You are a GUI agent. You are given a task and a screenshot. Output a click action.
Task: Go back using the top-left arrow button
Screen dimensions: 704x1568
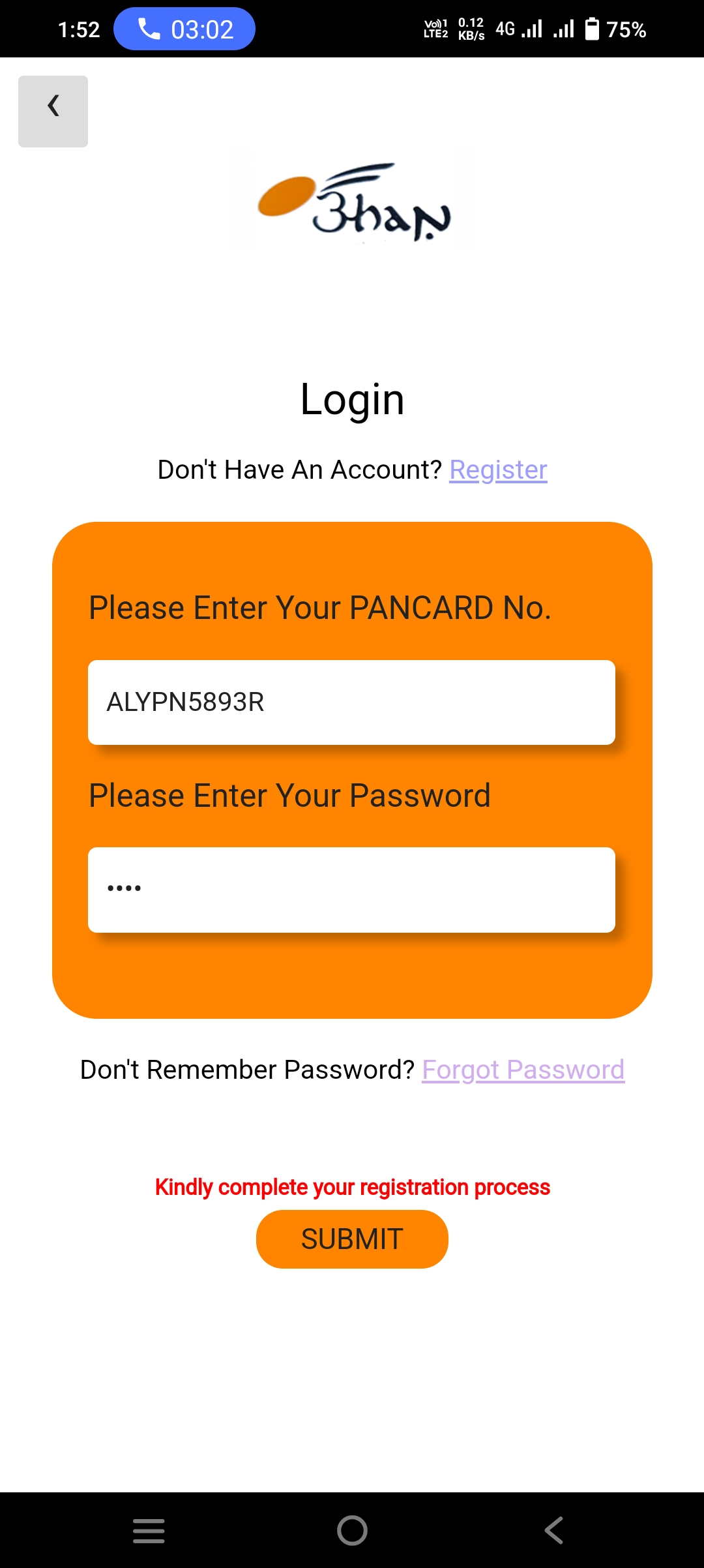[x=53, y=112]
